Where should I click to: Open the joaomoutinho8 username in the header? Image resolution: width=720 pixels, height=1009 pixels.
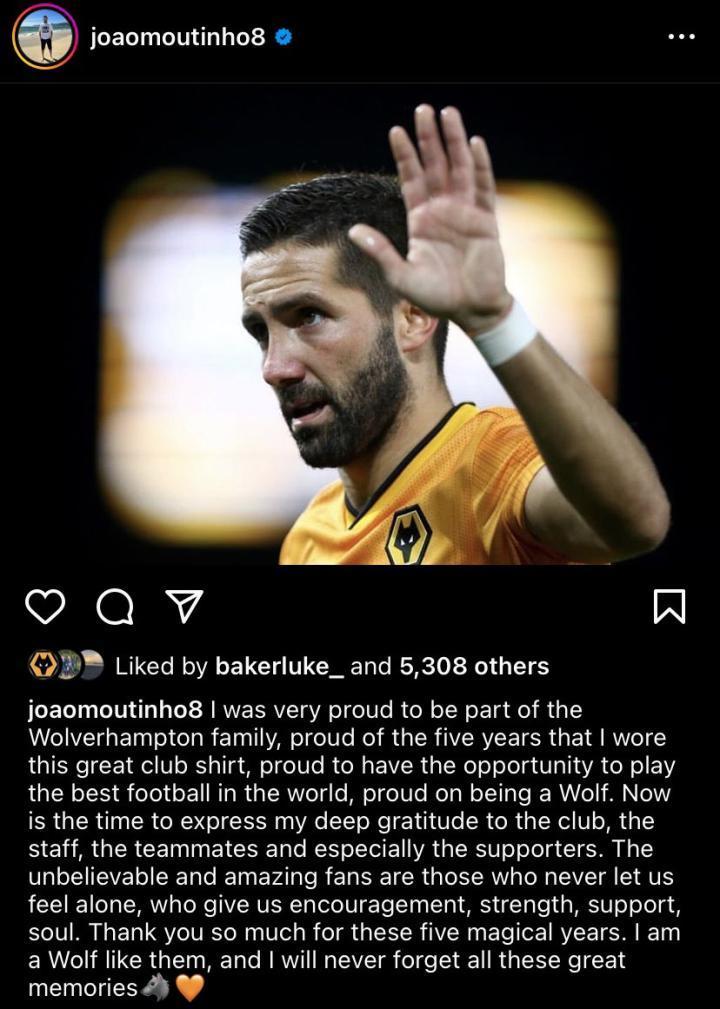tap(177, 37)
